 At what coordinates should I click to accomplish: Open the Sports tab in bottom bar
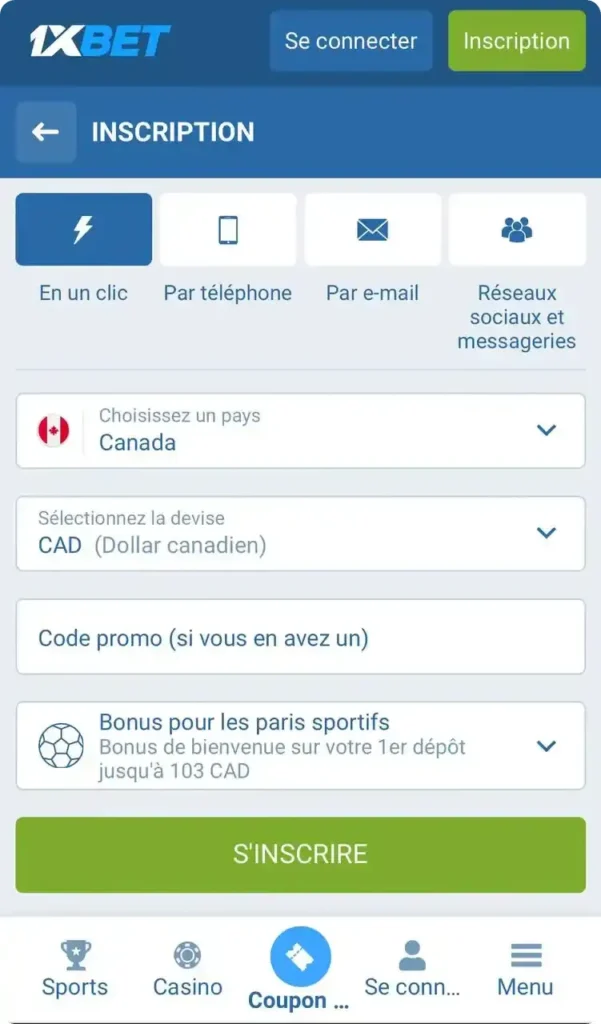click(x=75, y=969)
